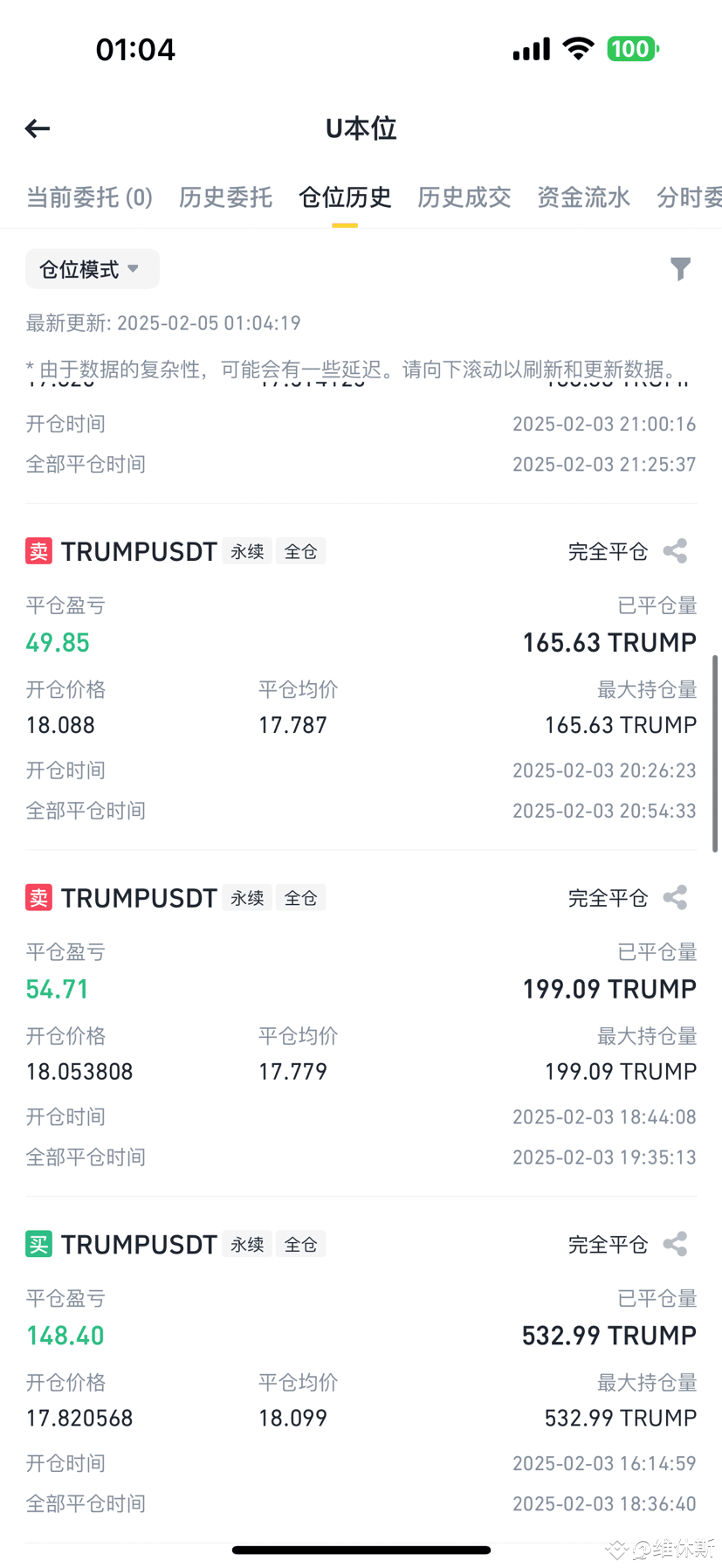This screenshot has width=722, height=1568.
Task: Share the 买 TRUMPUSDT position with 148.40 profit
Action: pos(675,1244)
